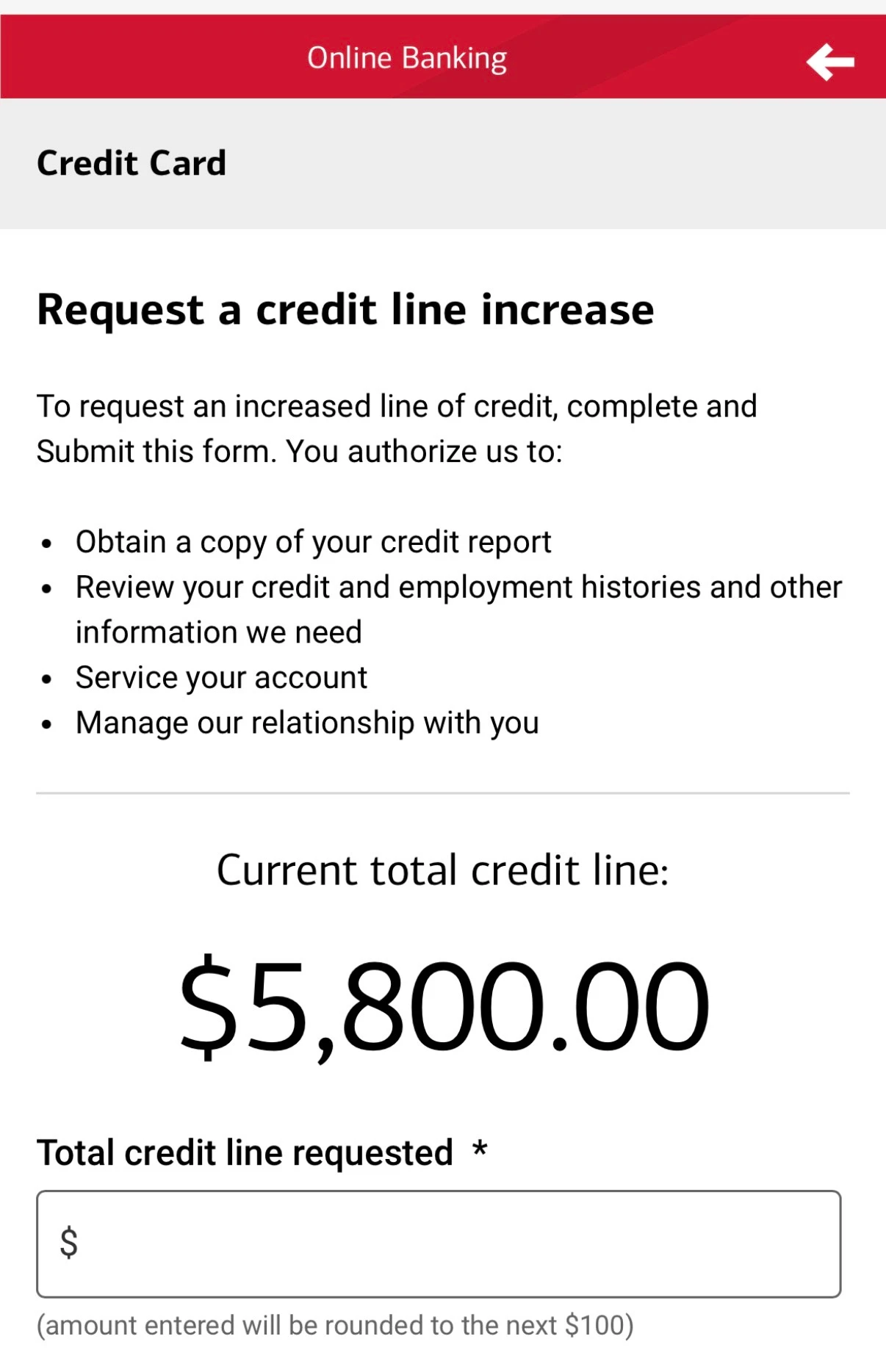886x1372 pixels.
Task: Tap the back arrow in Online Banking header
Action: pyautogui.click(x=830, y=62)
